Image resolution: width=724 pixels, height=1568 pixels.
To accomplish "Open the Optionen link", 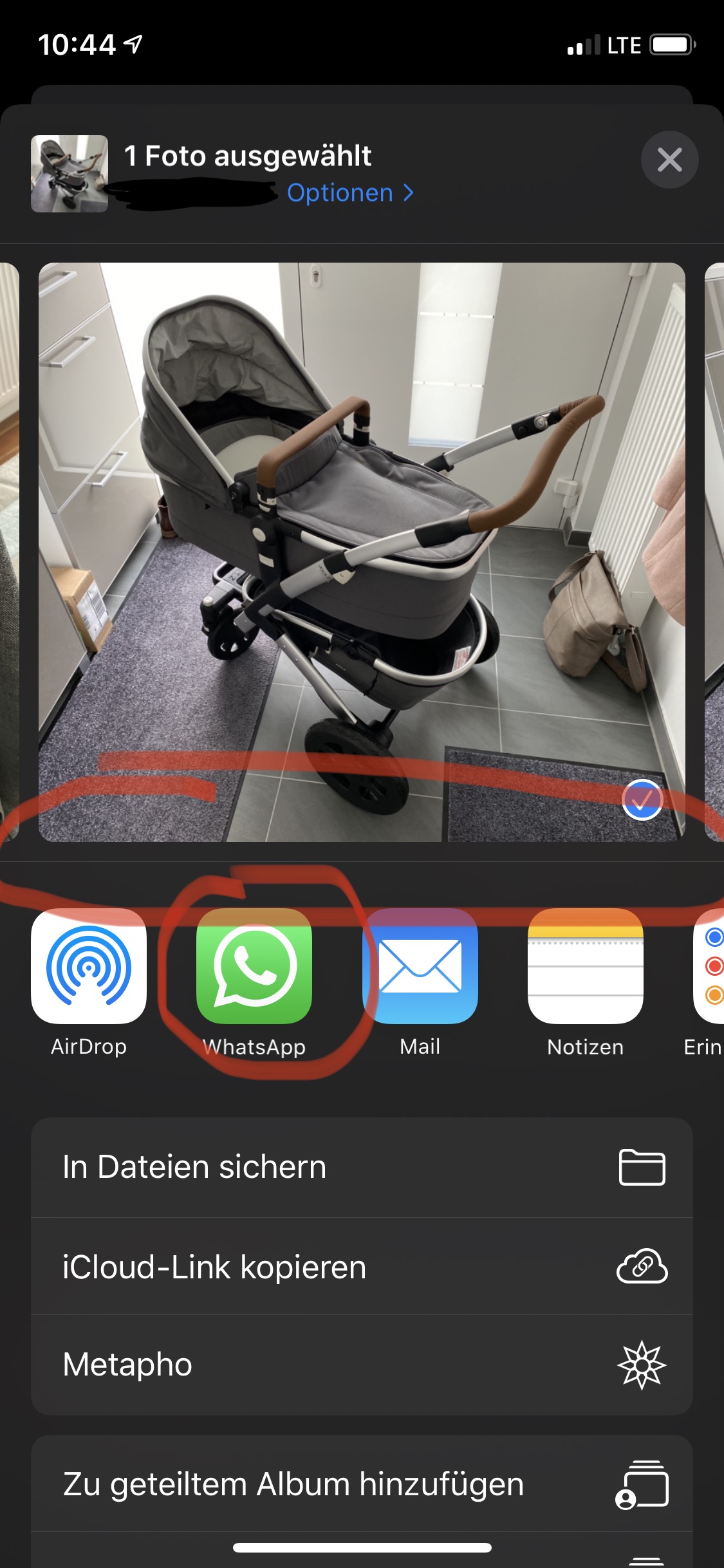I will [x=349, y=193].
